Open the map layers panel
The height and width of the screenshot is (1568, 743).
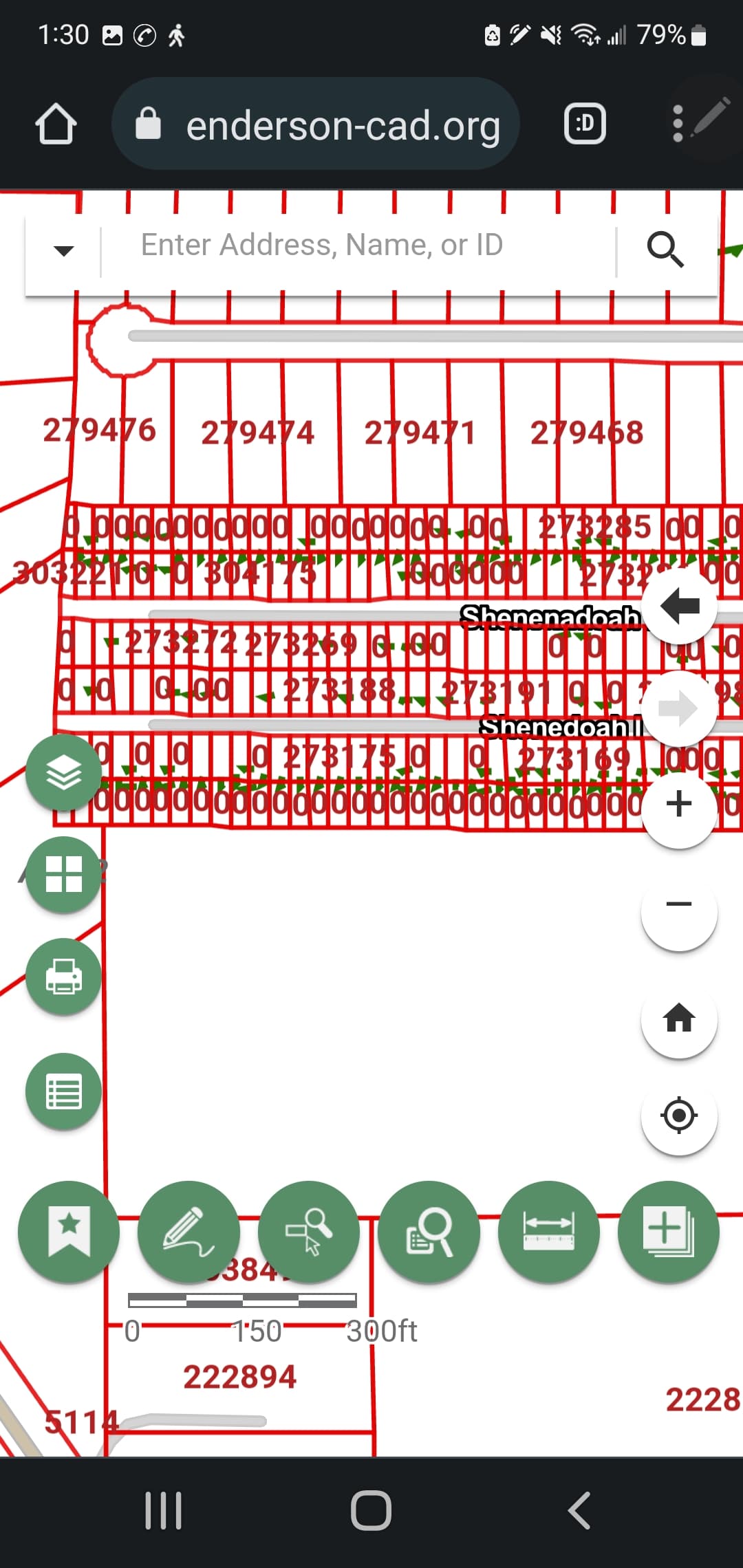[63, 772]
